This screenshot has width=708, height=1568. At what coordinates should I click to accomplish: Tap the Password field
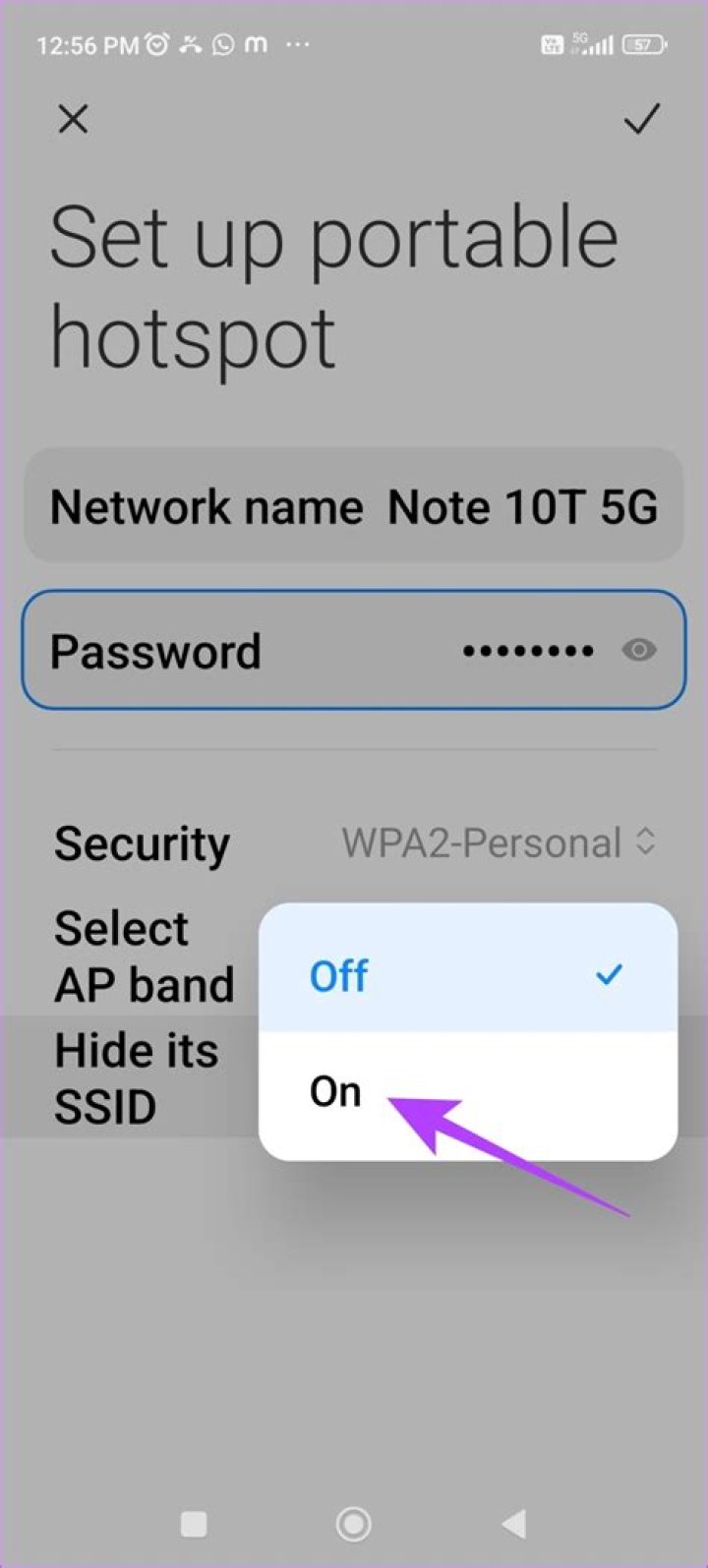[x=324, y=651]
